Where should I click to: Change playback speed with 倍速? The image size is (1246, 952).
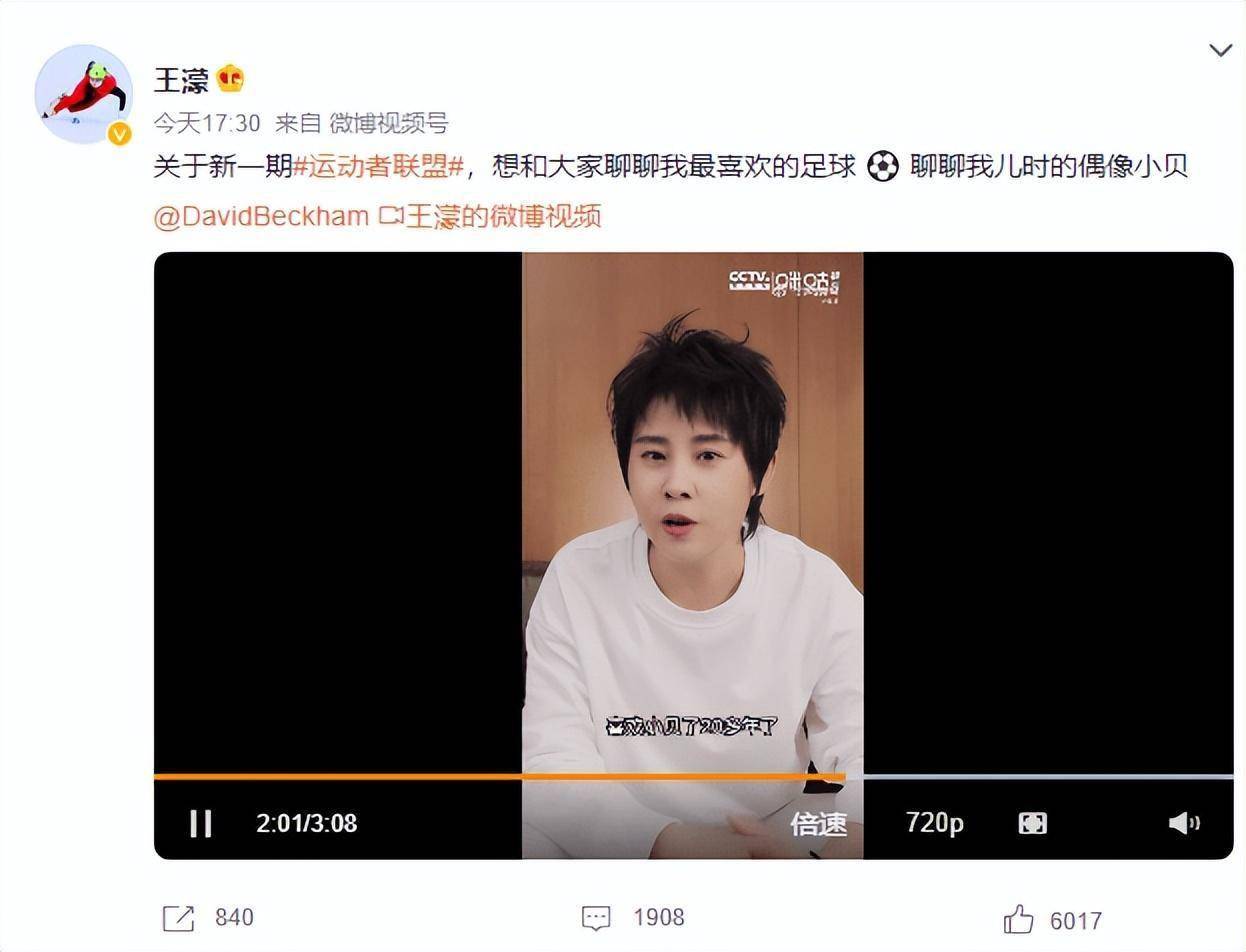[818, 823]
